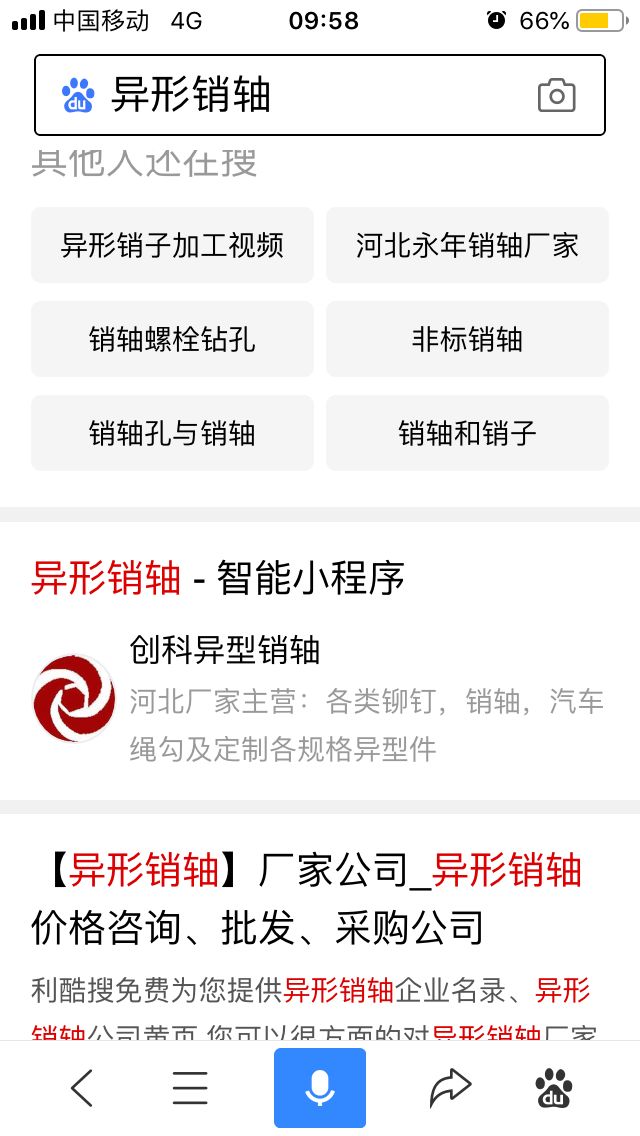Screen dimensions: 640x1136
Task: Choose the 销轴螺栓钻孔 related search
Action: pyautogui.click(x=172, y=339)
